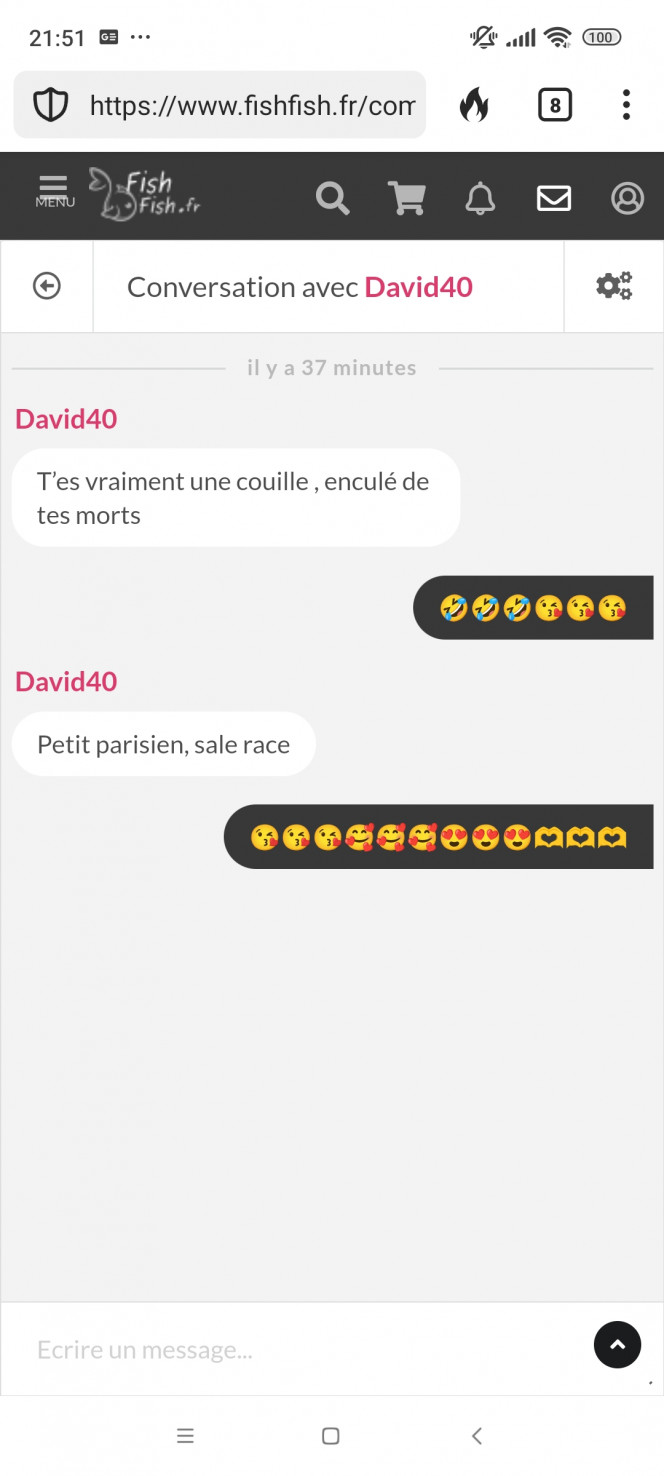Viewport: 664px width, 1476px height.
Task: Open the notifications bell
Action: tap(480, 198)
